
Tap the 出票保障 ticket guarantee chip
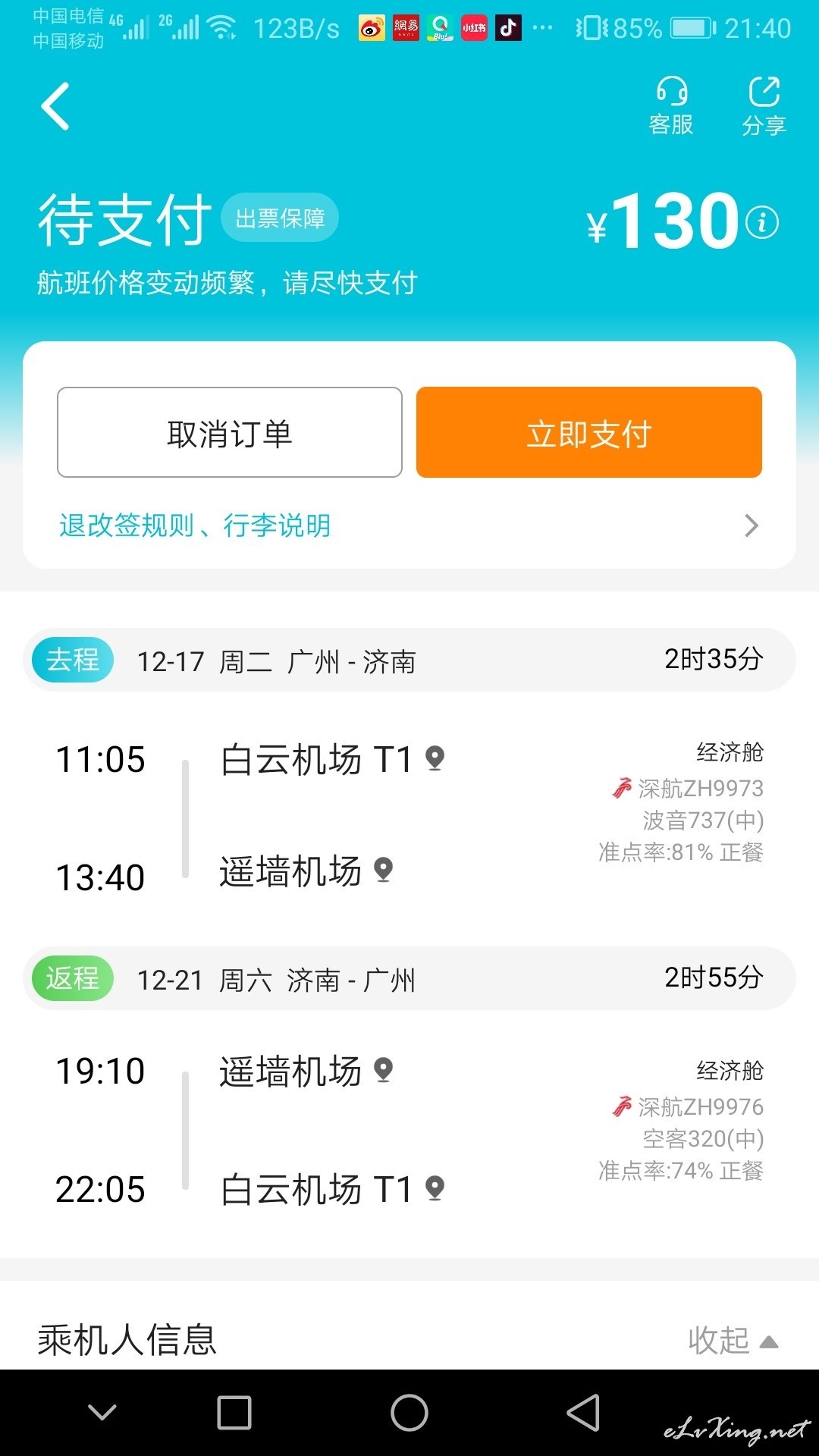tap(280, 218)
